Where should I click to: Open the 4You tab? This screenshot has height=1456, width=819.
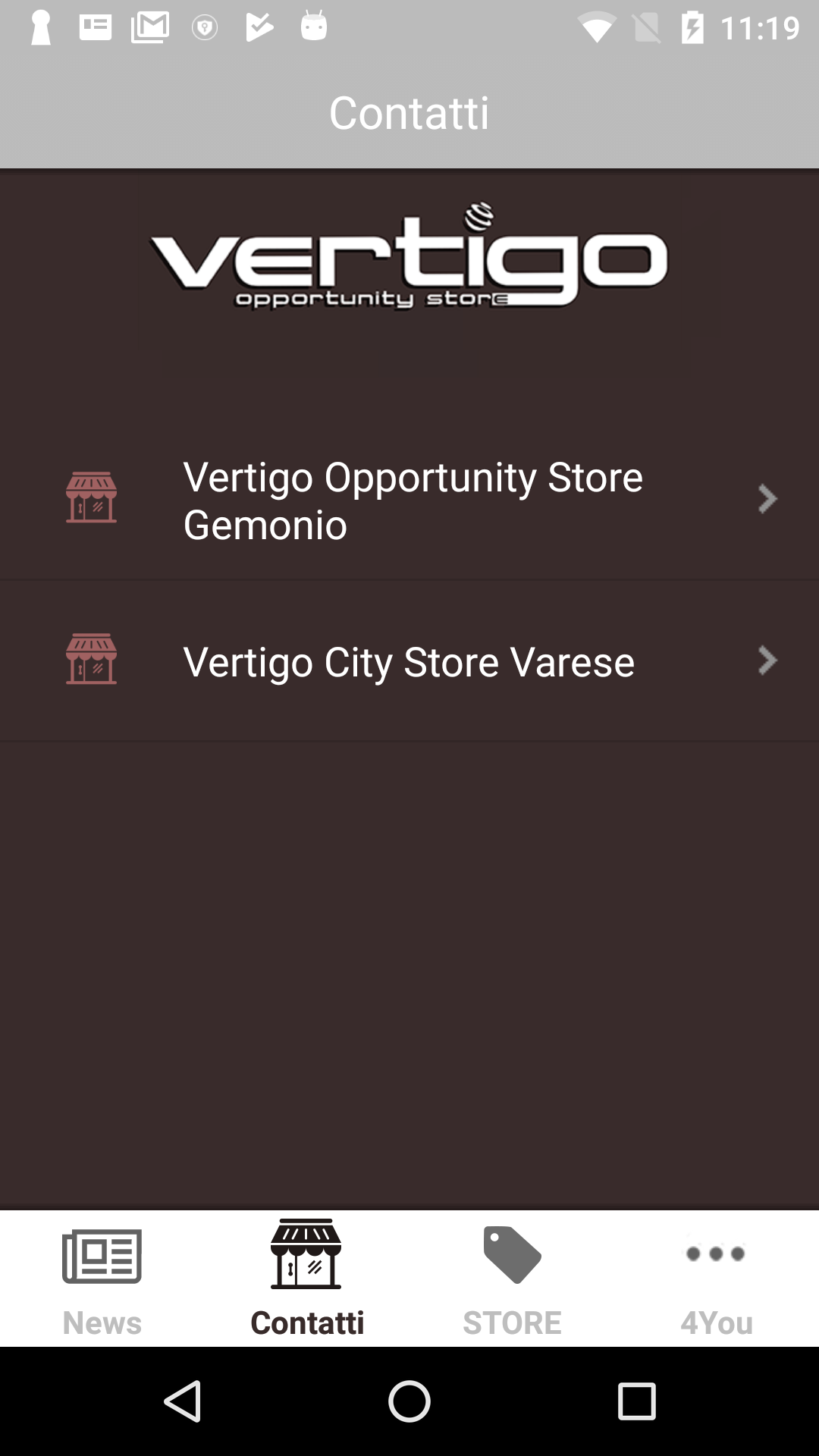pos(717,1279)
